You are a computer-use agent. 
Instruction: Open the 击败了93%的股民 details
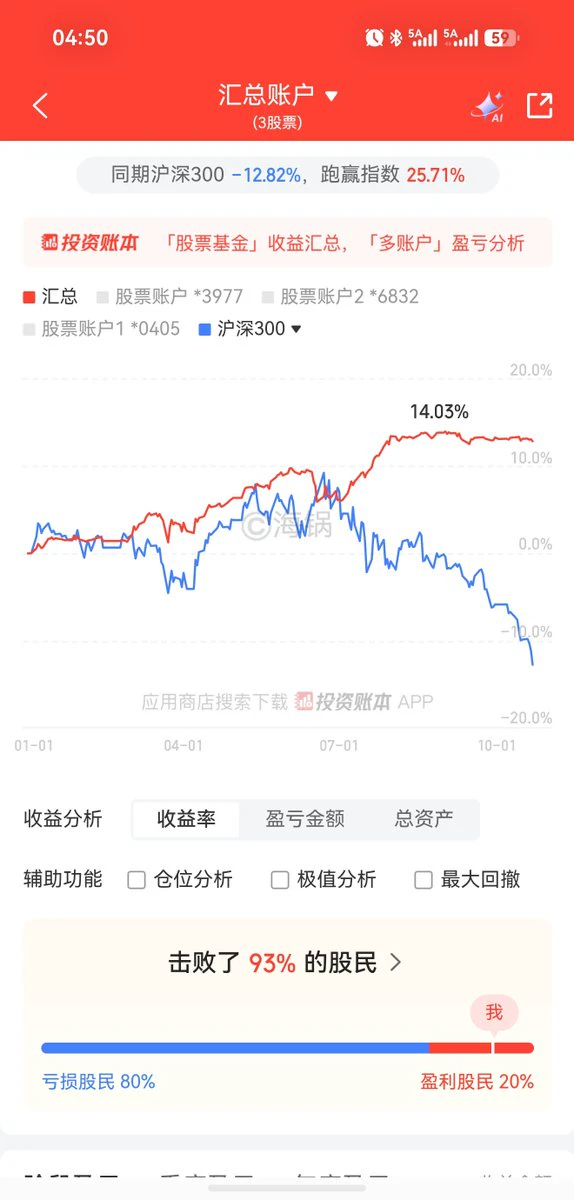click(x=285, y=962)
